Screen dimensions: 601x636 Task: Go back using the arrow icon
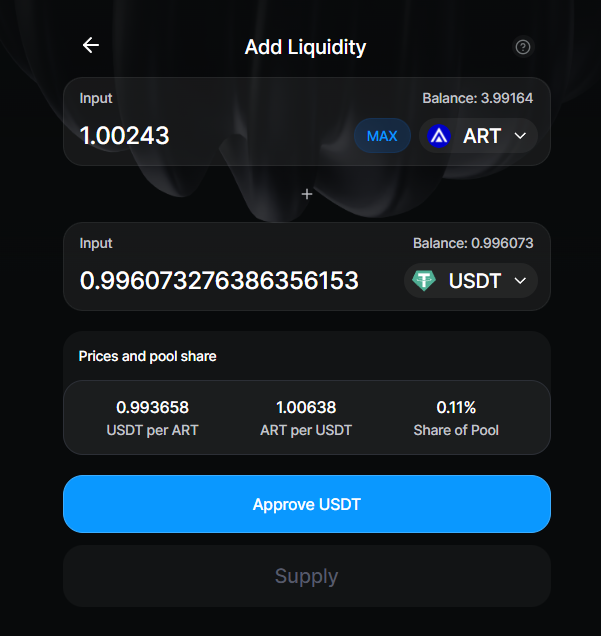[x=91, y=45]
